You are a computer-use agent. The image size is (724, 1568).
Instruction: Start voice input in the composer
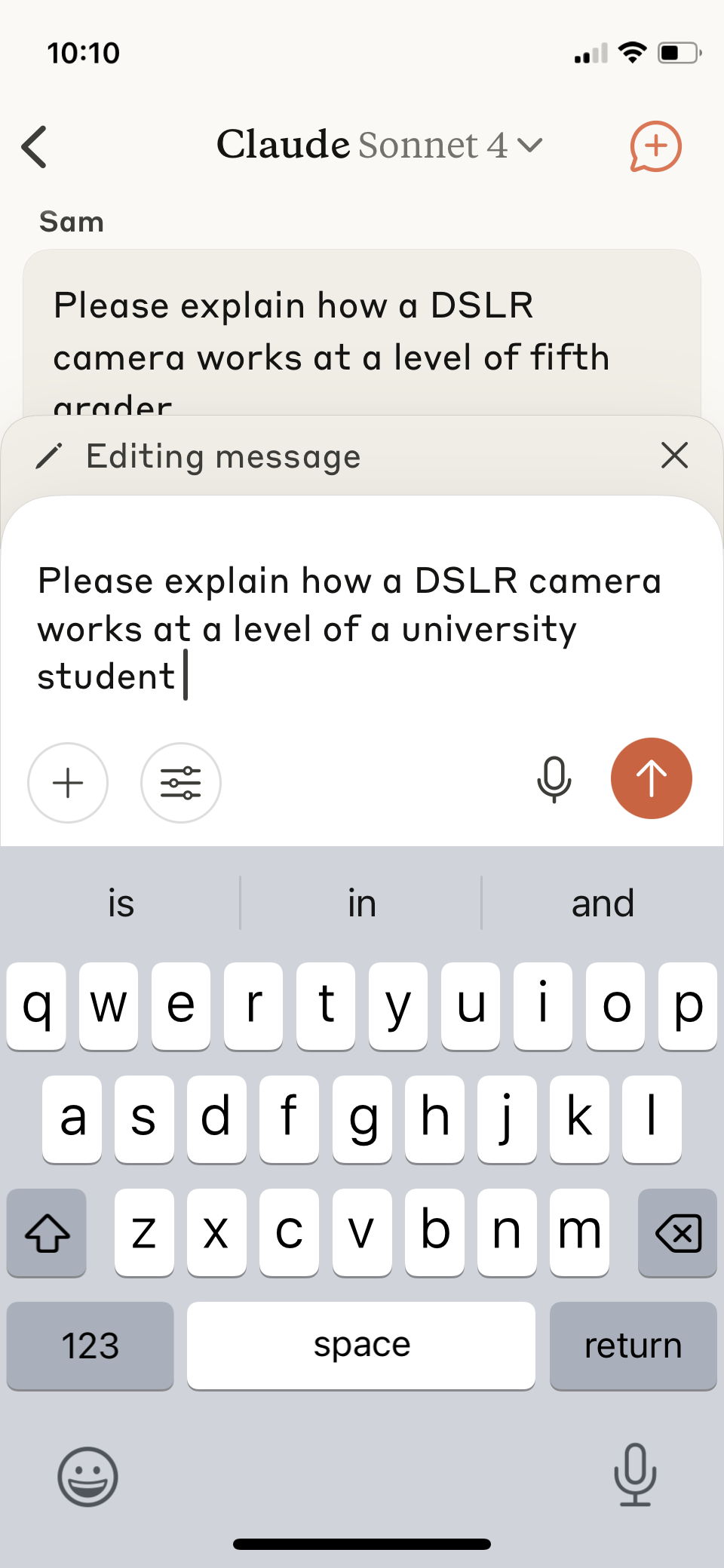point(554,779)
